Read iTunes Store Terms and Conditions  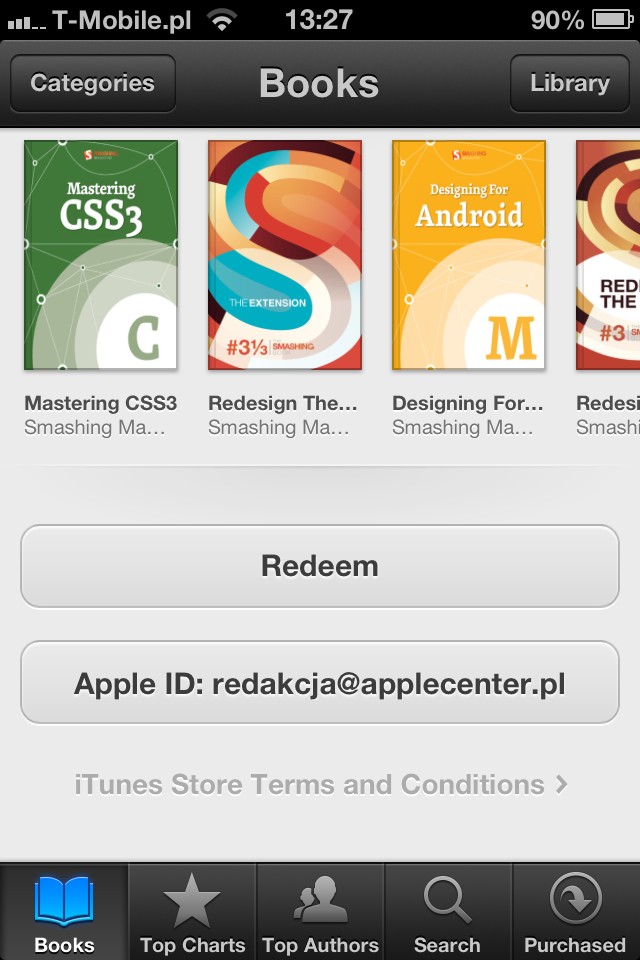[x=320, y=784]
